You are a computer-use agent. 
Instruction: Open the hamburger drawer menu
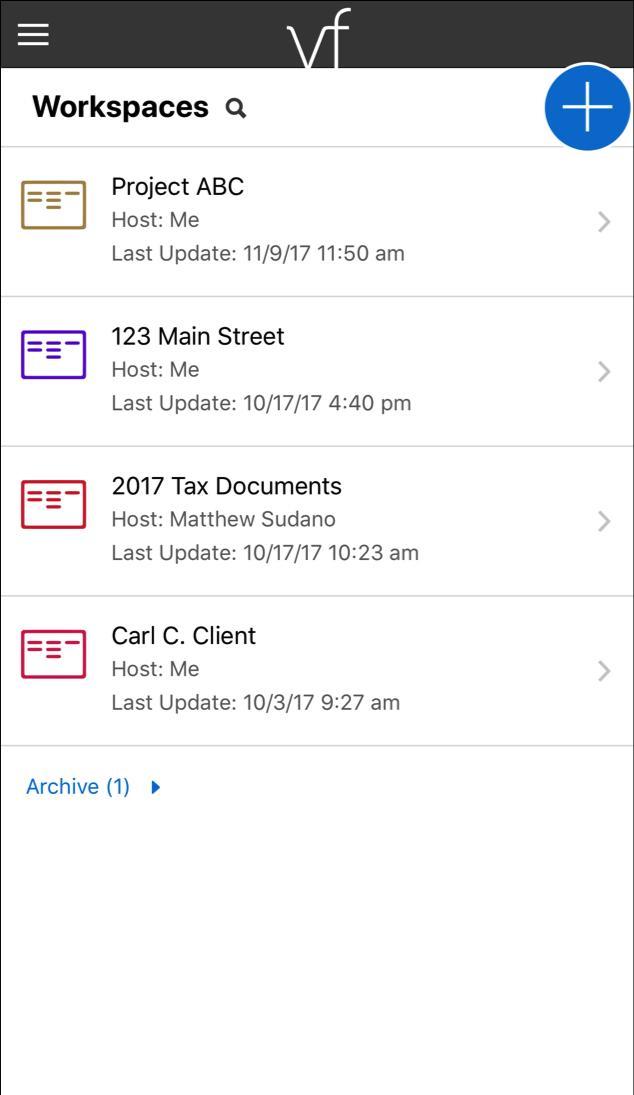[x=33, y=34]
